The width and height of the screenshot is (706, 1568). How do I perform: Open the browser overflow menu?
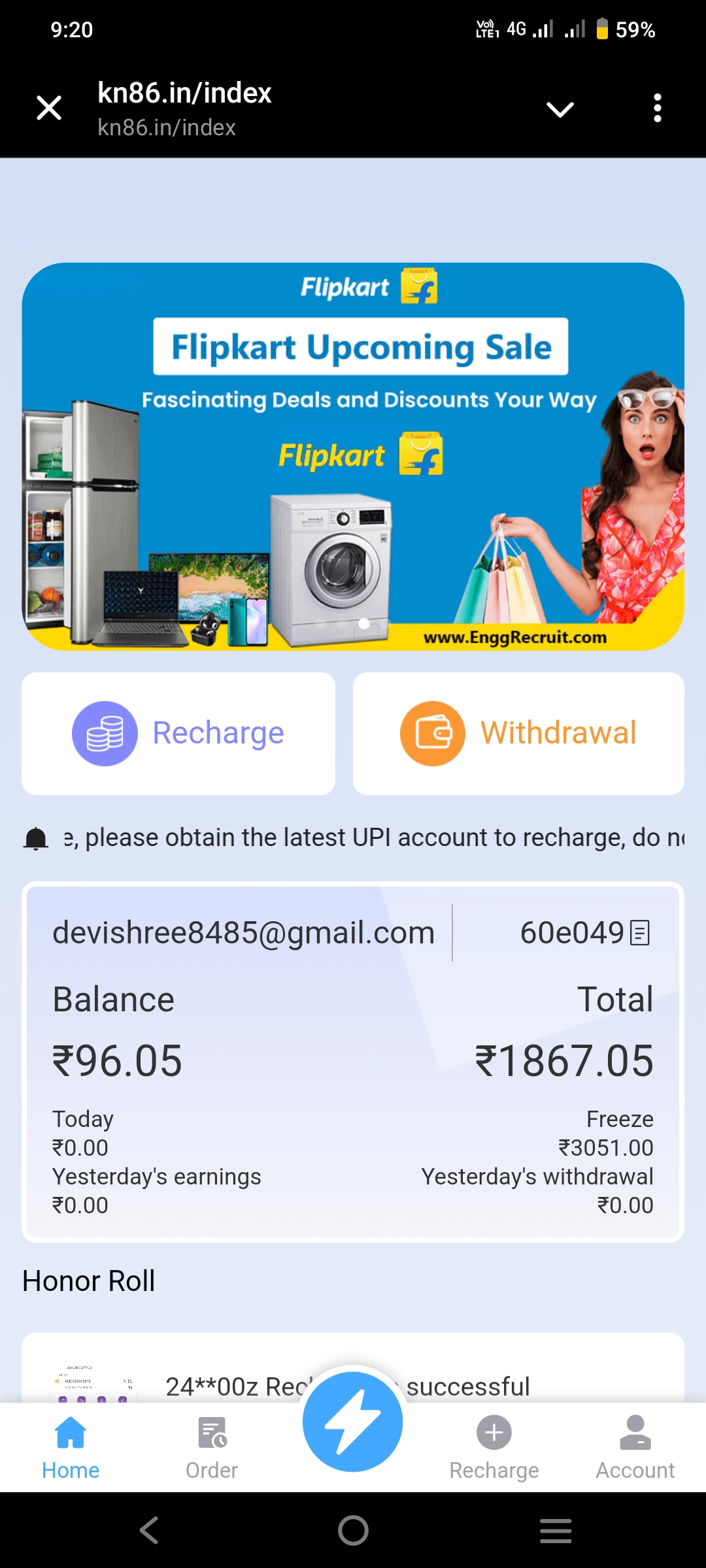pos(658,108)
